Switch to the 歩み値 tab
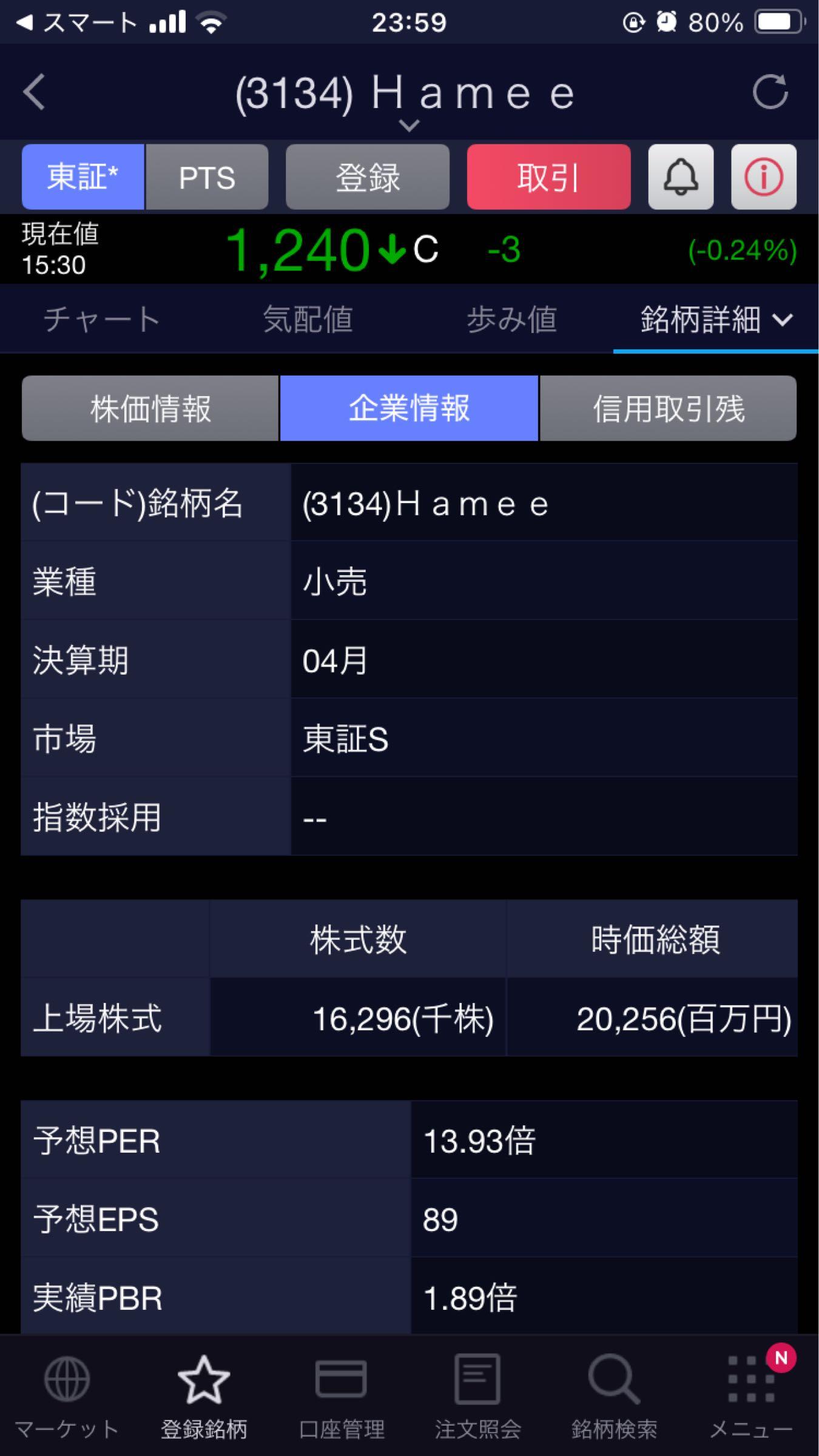This screenshot has height=1456, width=819. coord(511,319)
